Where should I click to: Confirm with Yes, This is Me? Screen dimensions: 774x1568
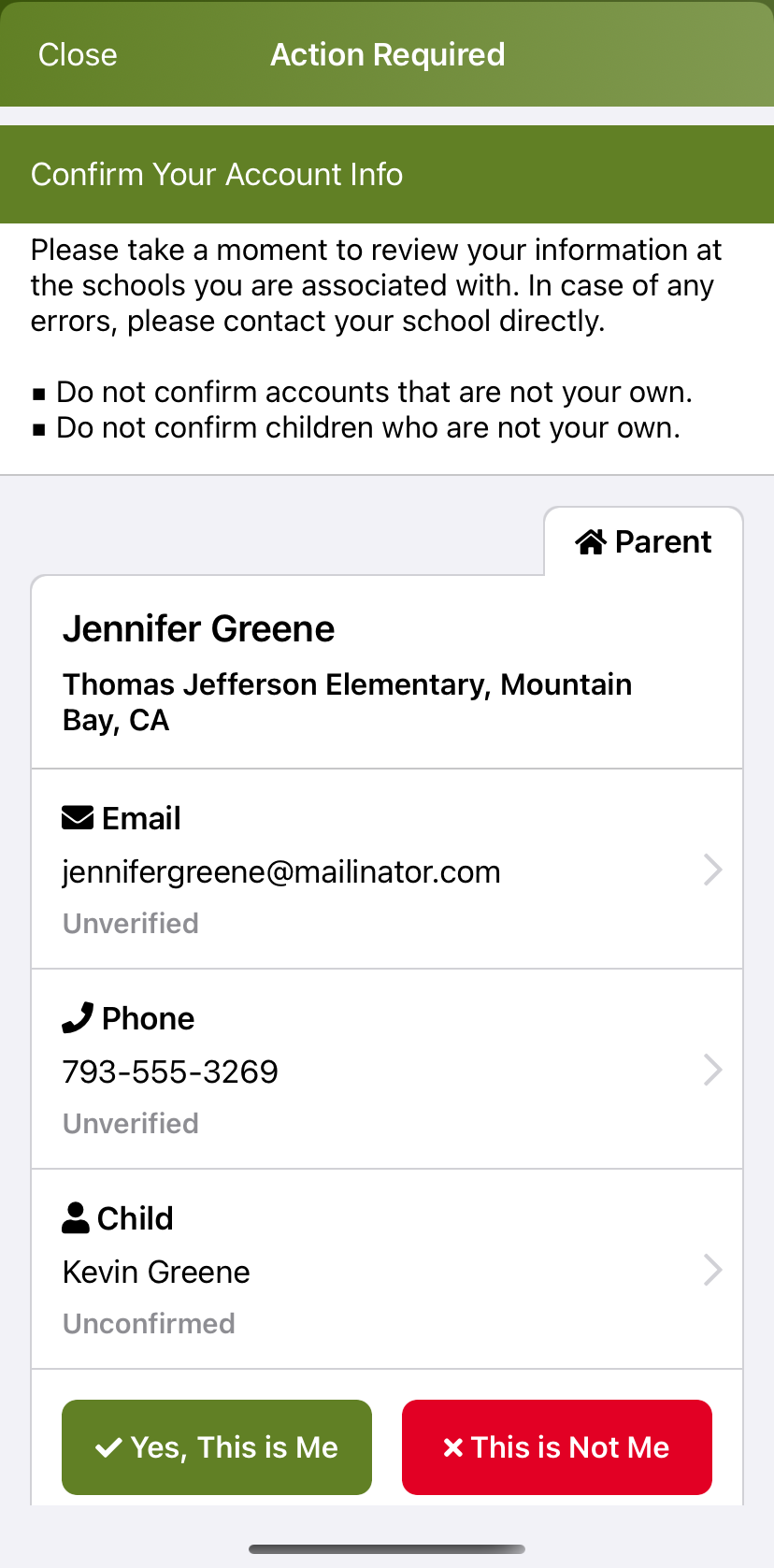[217, 1447]
